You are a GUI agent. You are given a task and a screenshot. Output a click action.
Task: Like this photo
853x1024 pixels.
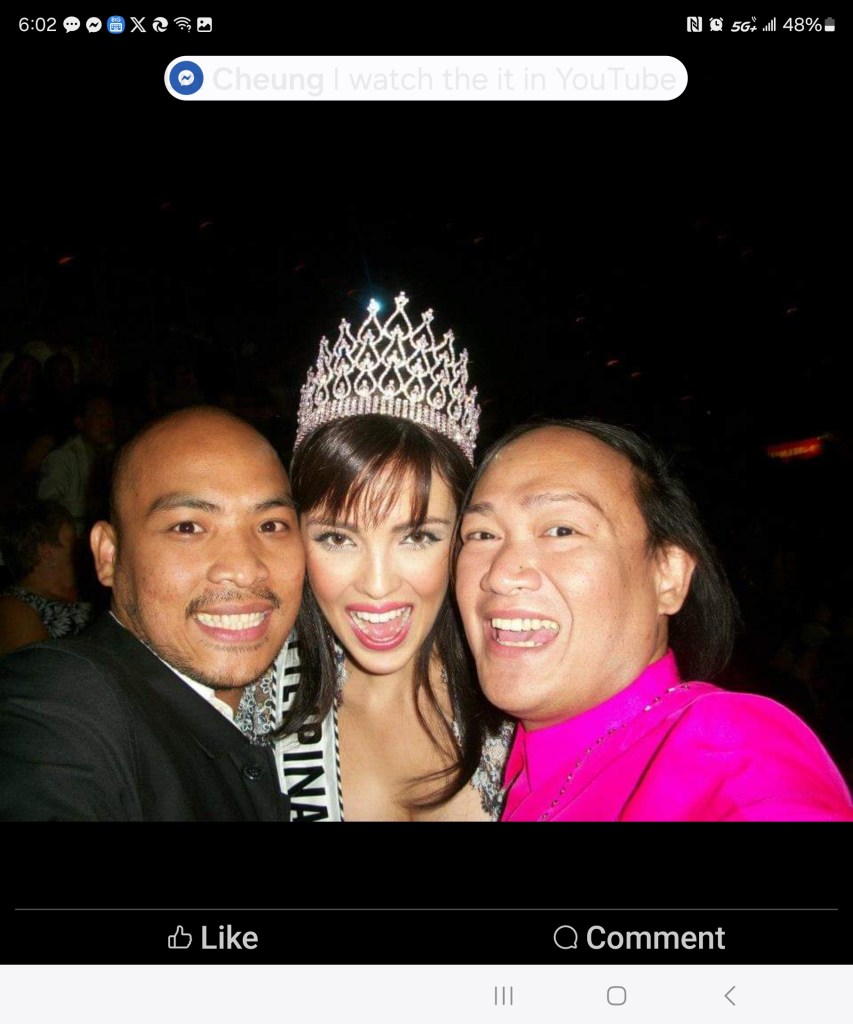[213, 937]
